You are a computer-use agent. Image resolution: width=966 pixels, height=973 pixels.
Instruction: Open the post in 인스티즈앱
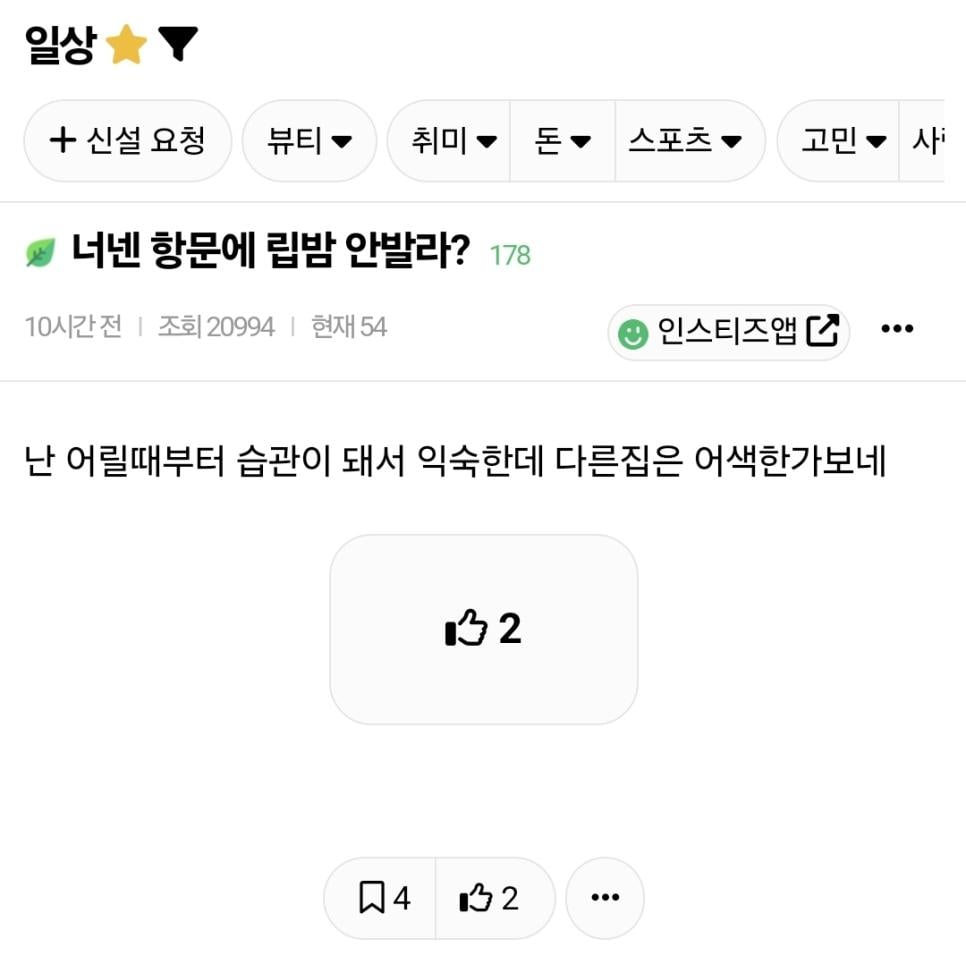728,331
